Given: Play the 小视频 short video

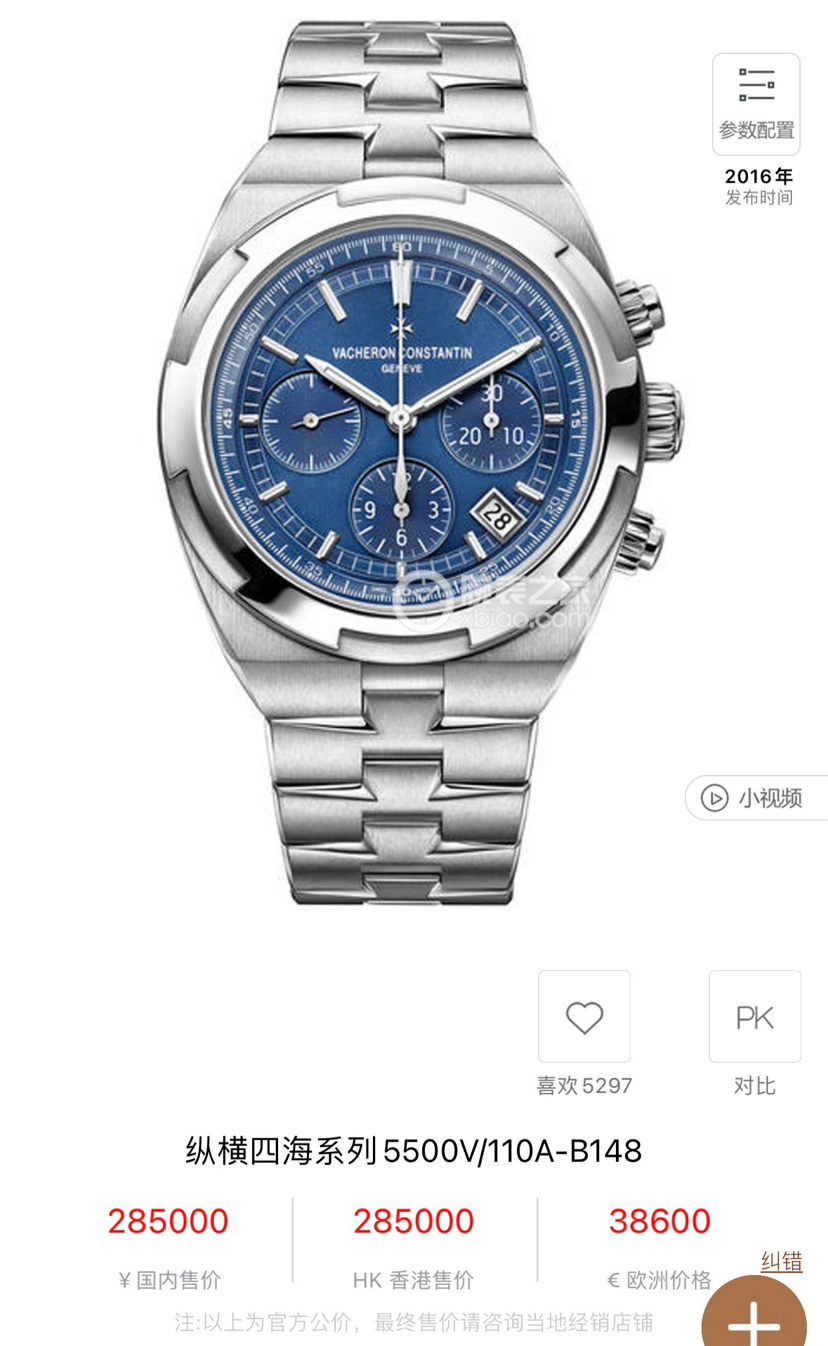Looking at the screenshot, I should [757, 797].
